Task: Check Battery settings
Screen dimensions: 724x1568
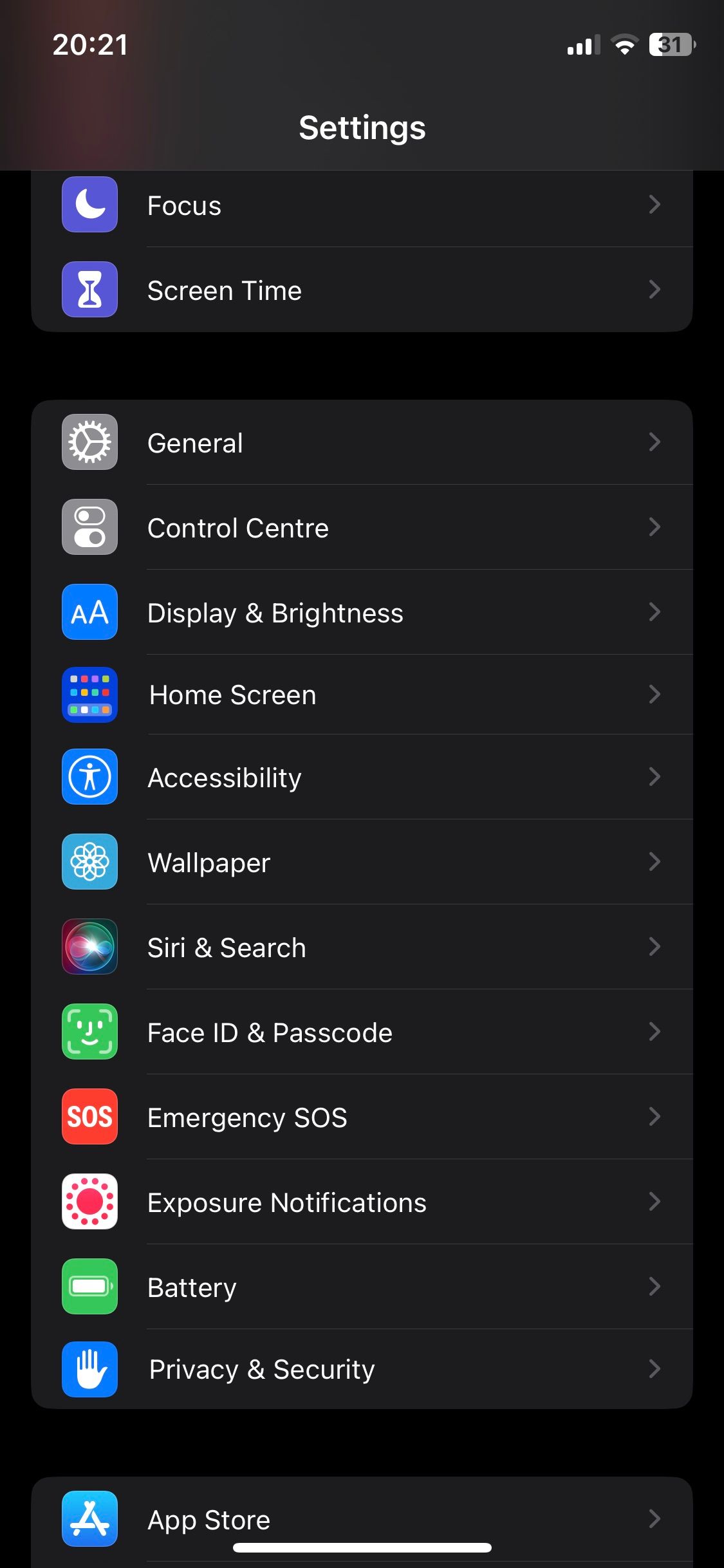Action: 362,1287
